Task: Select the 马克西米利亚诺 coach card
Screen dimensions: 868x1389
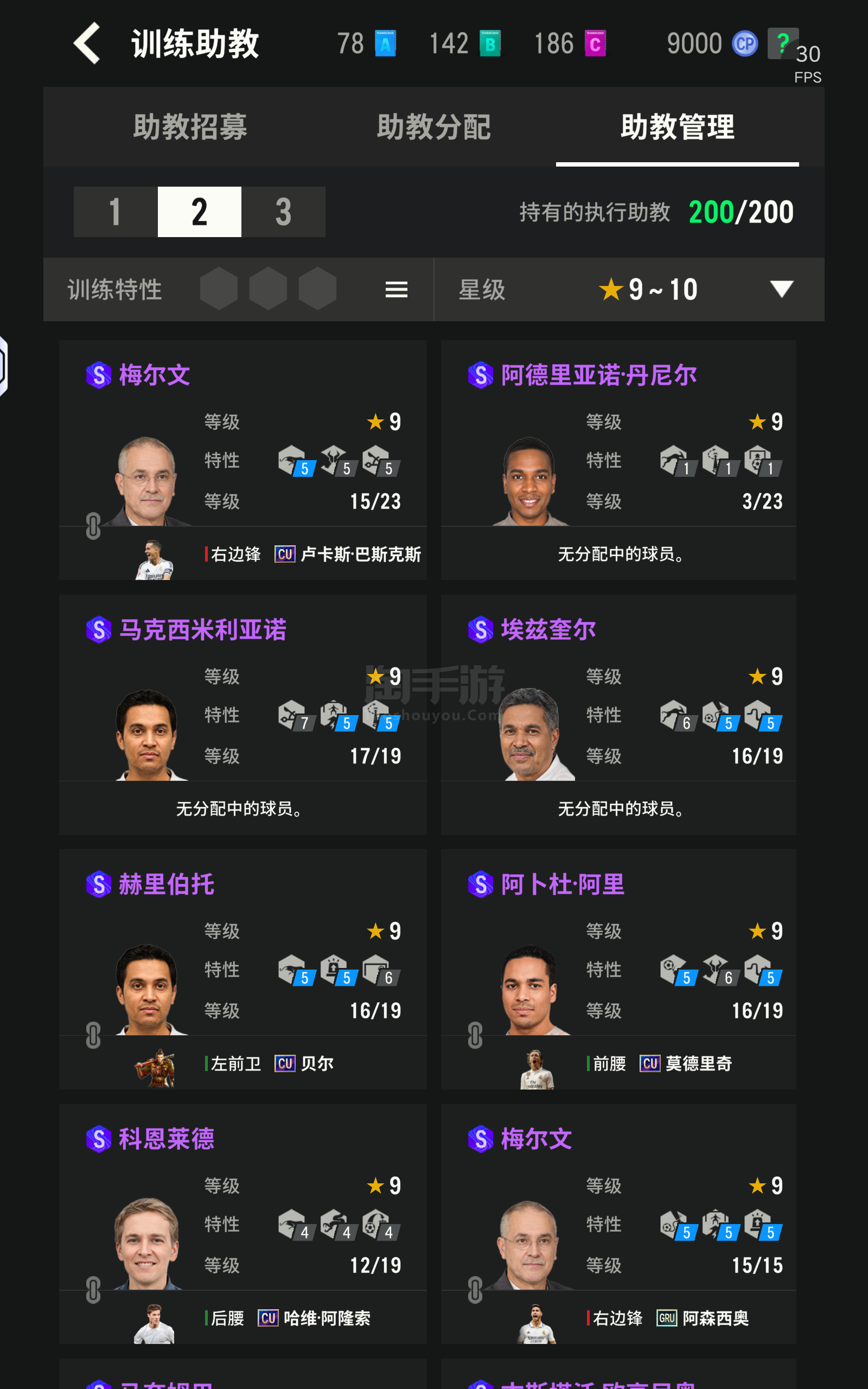Action: click(x=243, y=713)
